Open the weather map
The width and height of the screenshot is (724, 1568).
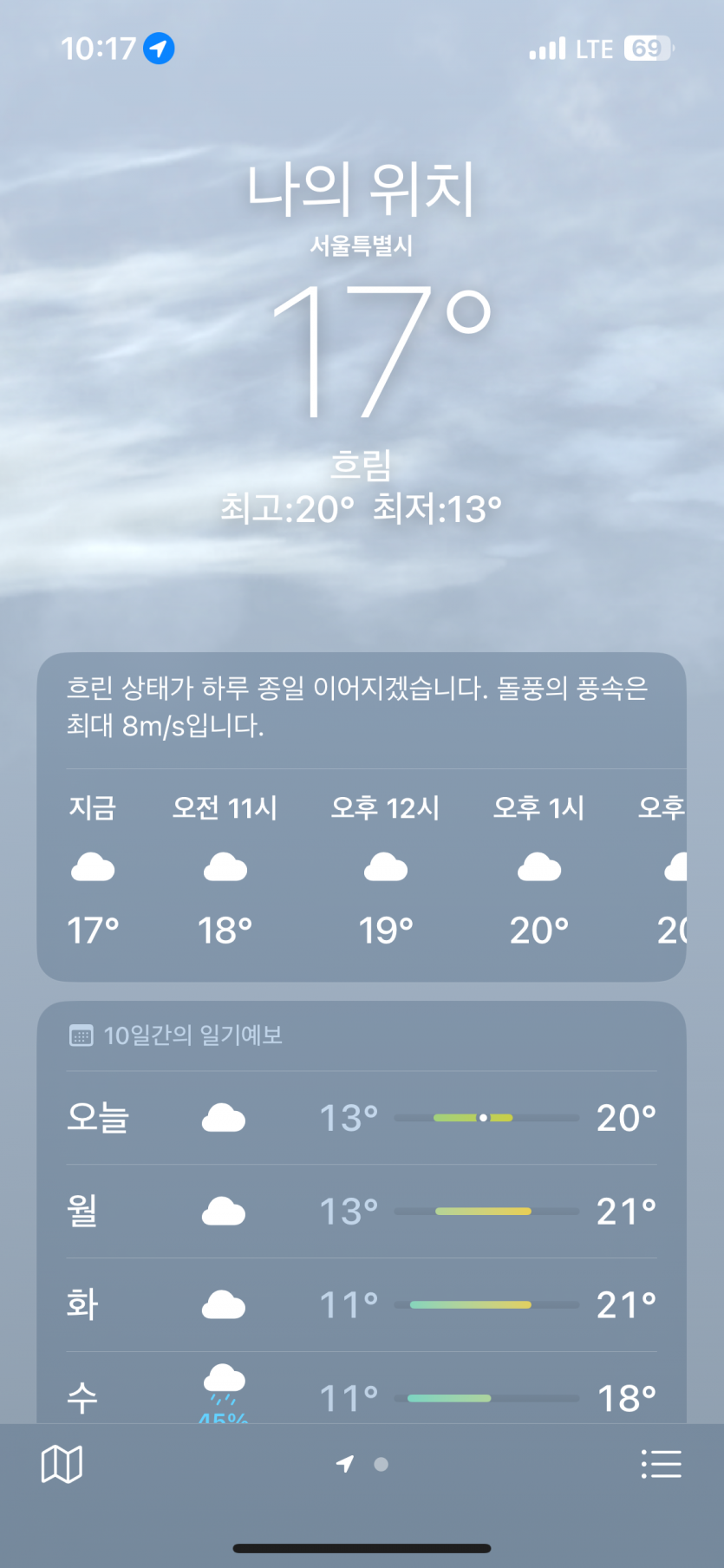62,1465
